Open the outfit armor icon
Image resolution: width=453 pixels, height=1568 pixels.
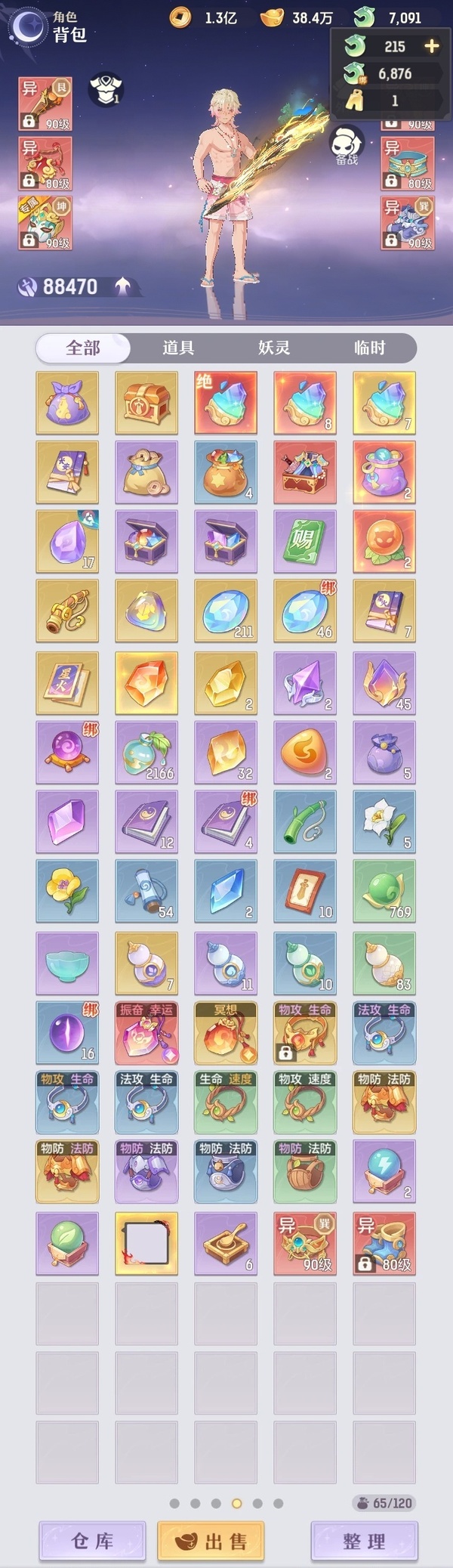pyautogui.click(x=106, y=89)
